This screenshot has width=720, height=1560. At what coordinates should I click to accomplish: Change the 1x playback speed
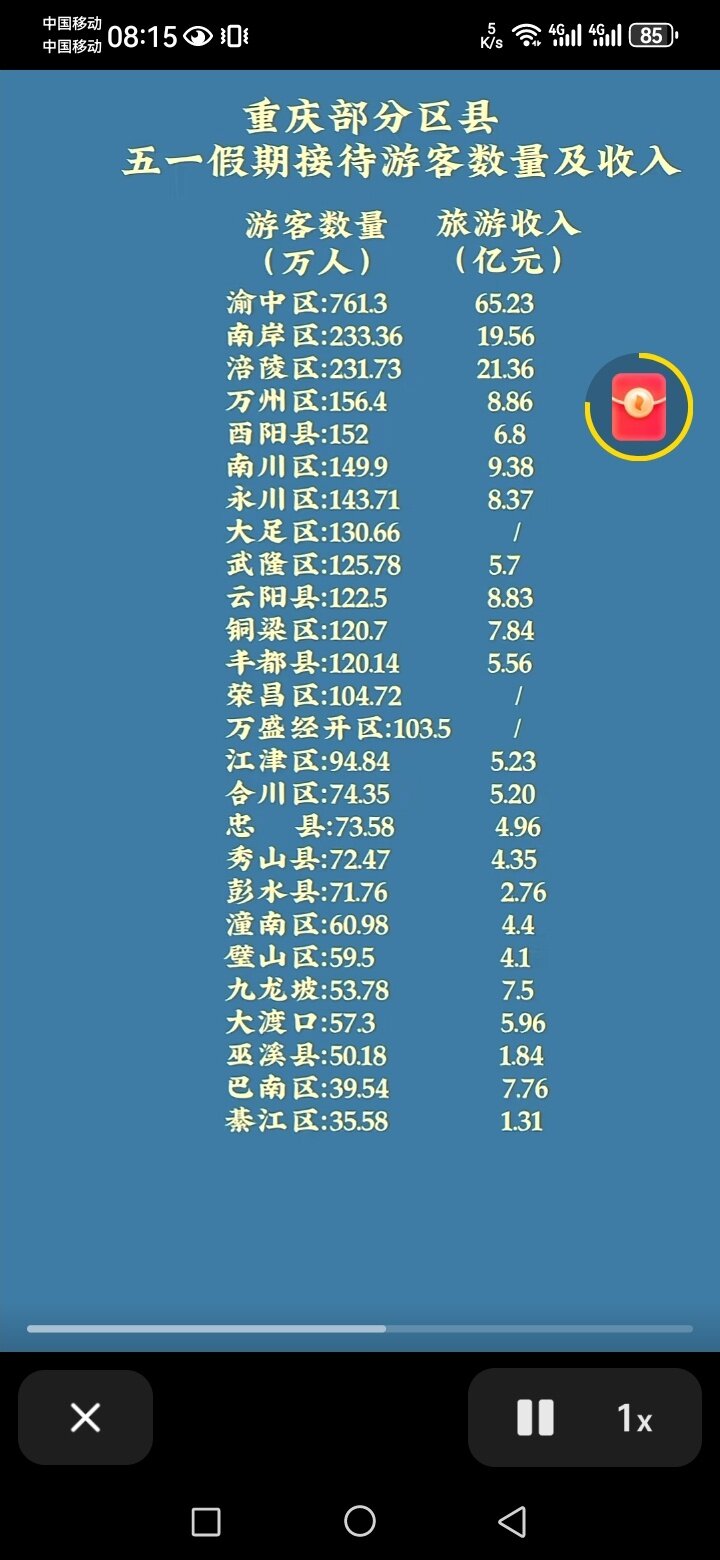(x=634, y=1418)
